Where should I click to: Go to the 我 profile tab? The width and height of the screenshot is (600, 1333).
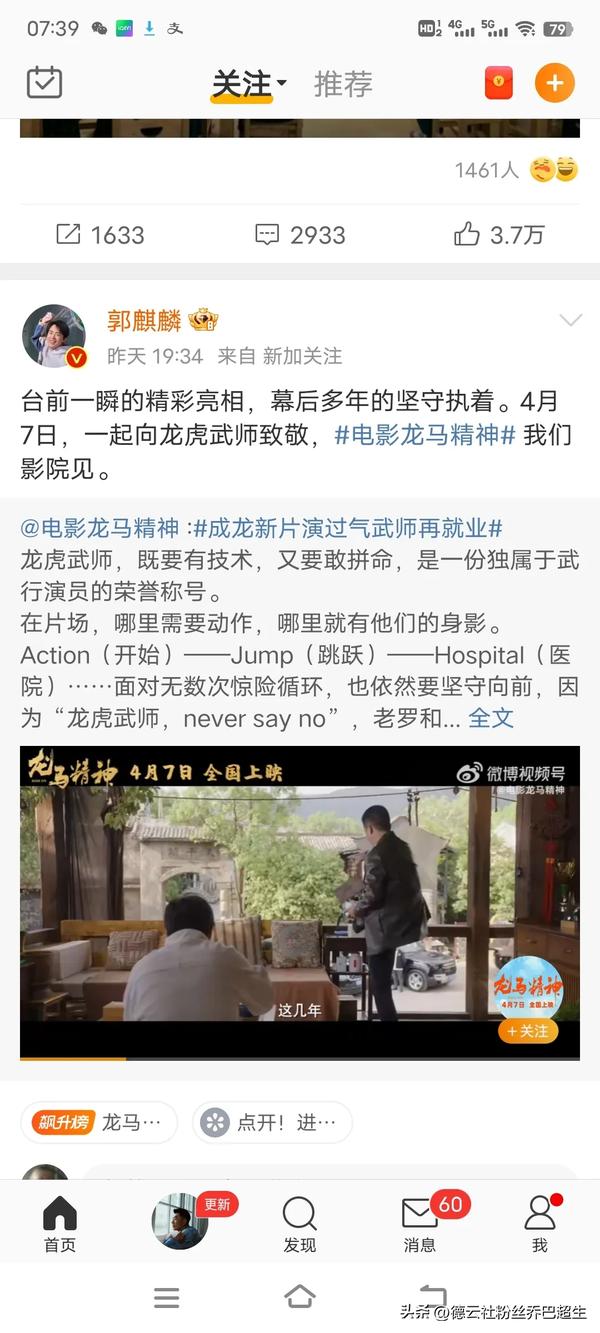pyautogui.click(x=540, y=1222)
